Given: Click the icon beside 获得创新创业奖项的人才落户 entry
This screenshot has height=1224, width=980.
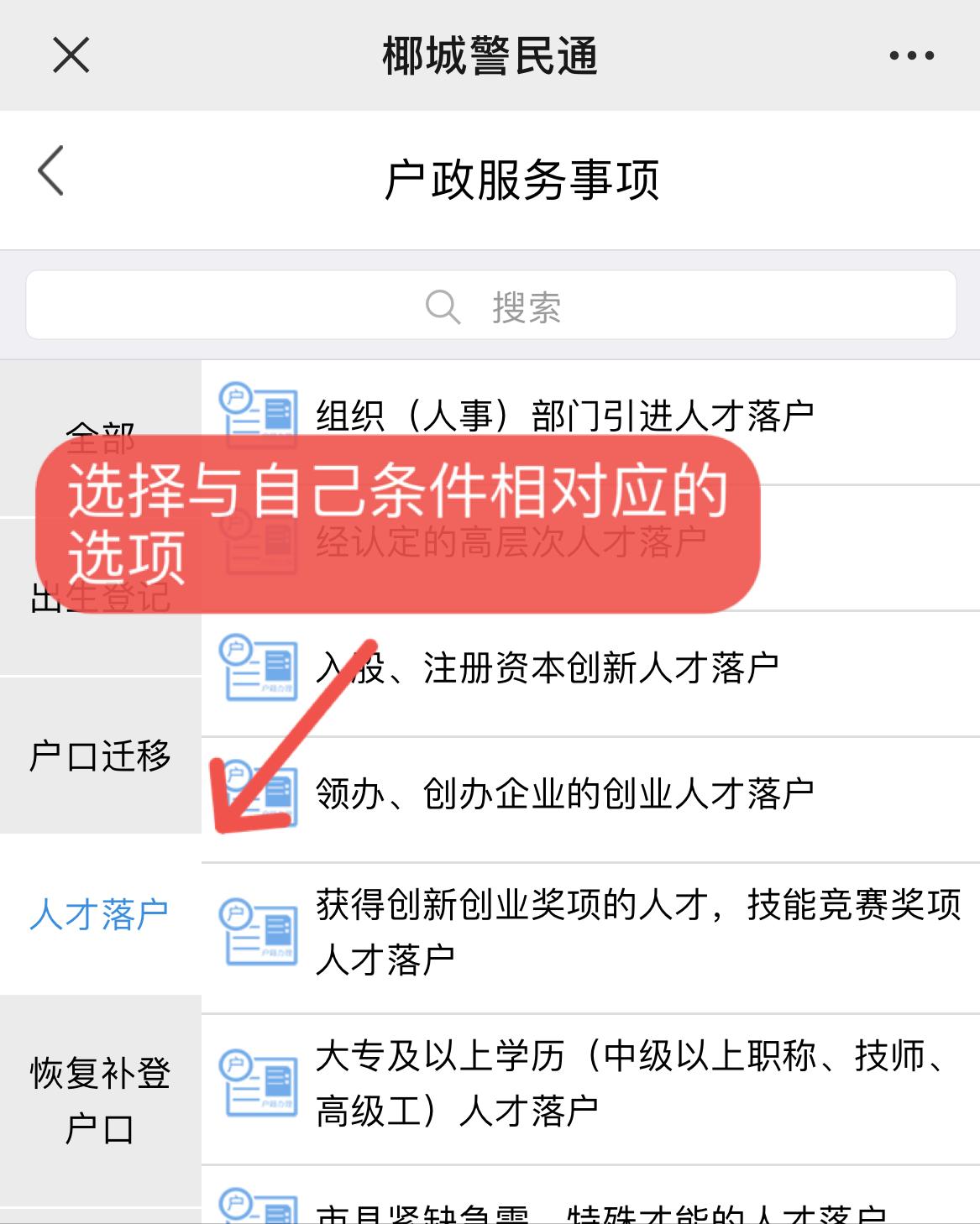Looking at the screenshot, I should 259,932.
